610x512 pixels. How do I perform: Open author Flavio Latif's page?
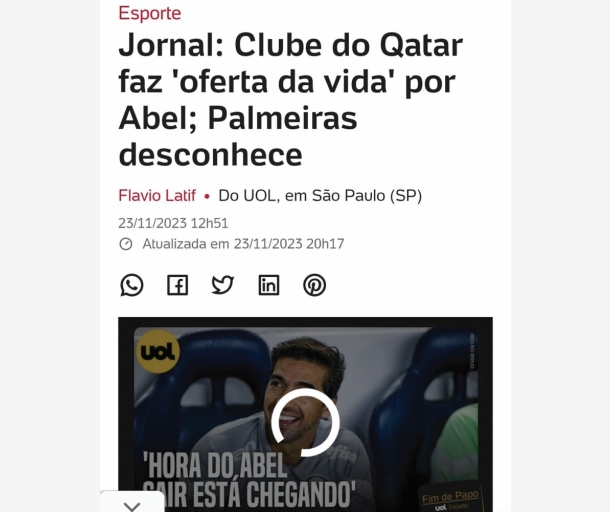point(157,195)
